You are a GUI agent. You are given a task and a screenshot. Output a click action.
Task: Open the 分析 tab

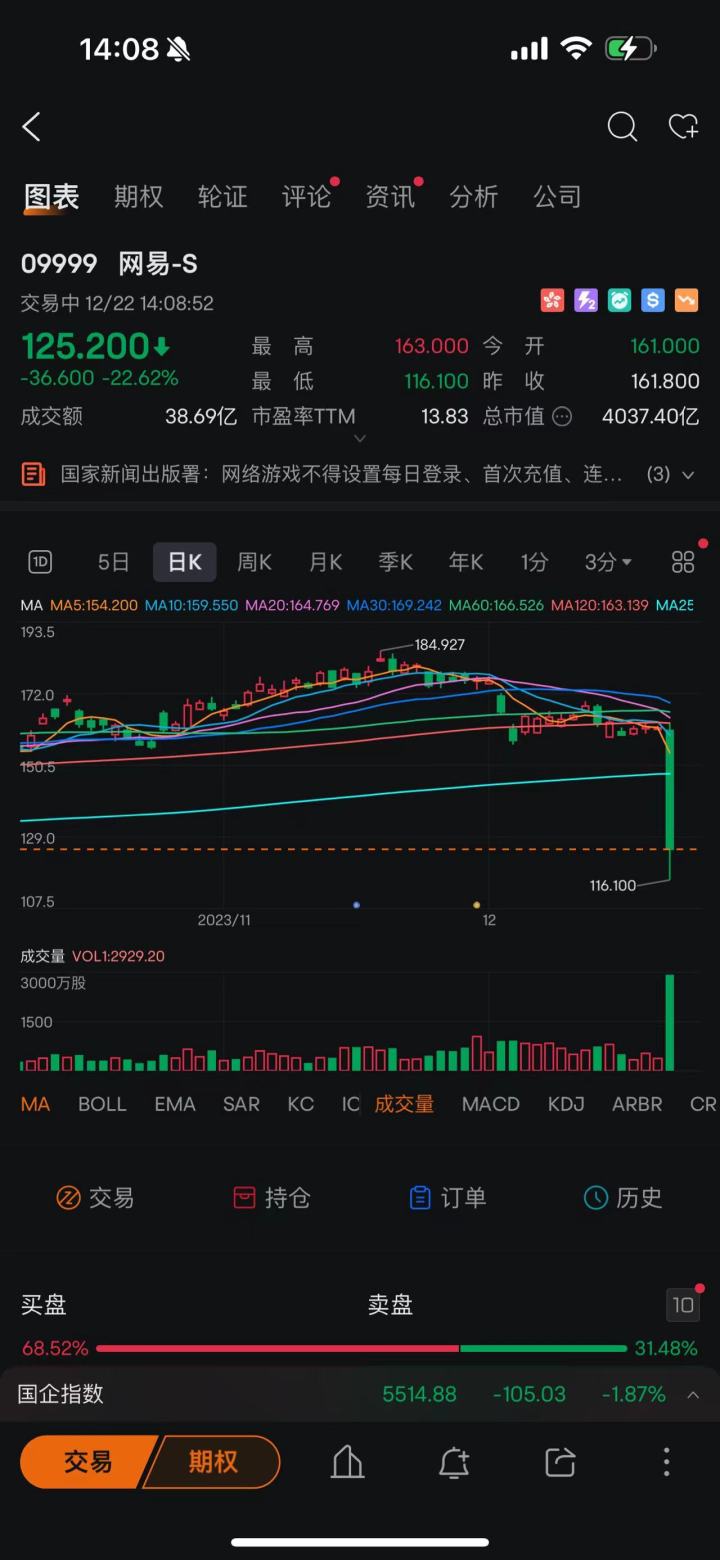click(x=474, y=197)
